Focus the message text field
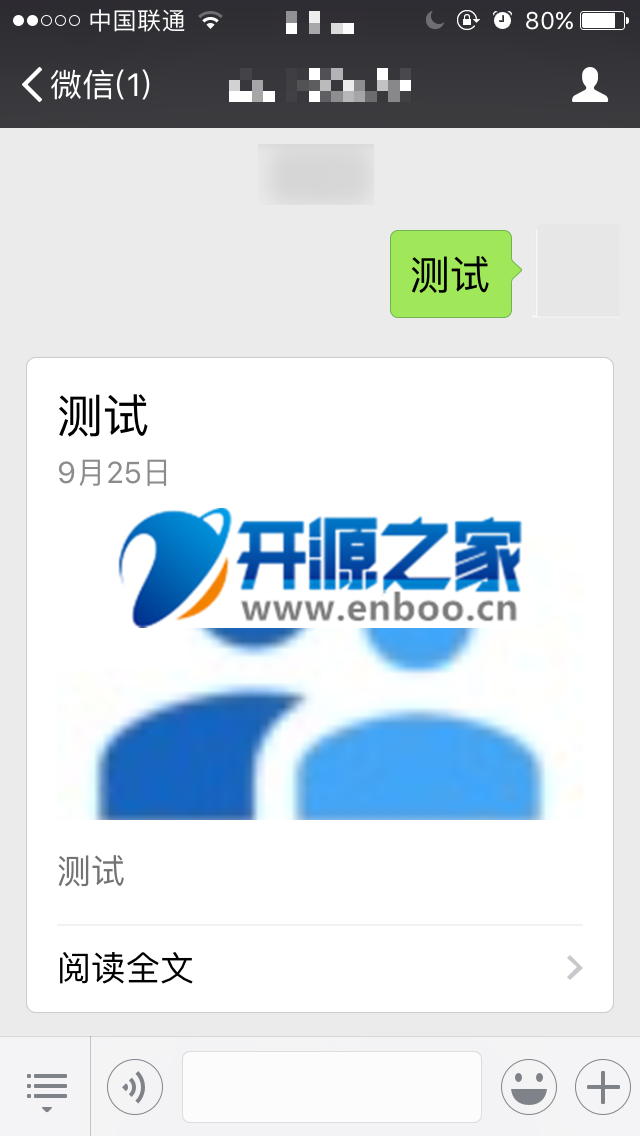Viewport: 640px width, 1136px height. (x=331, y=1087)
